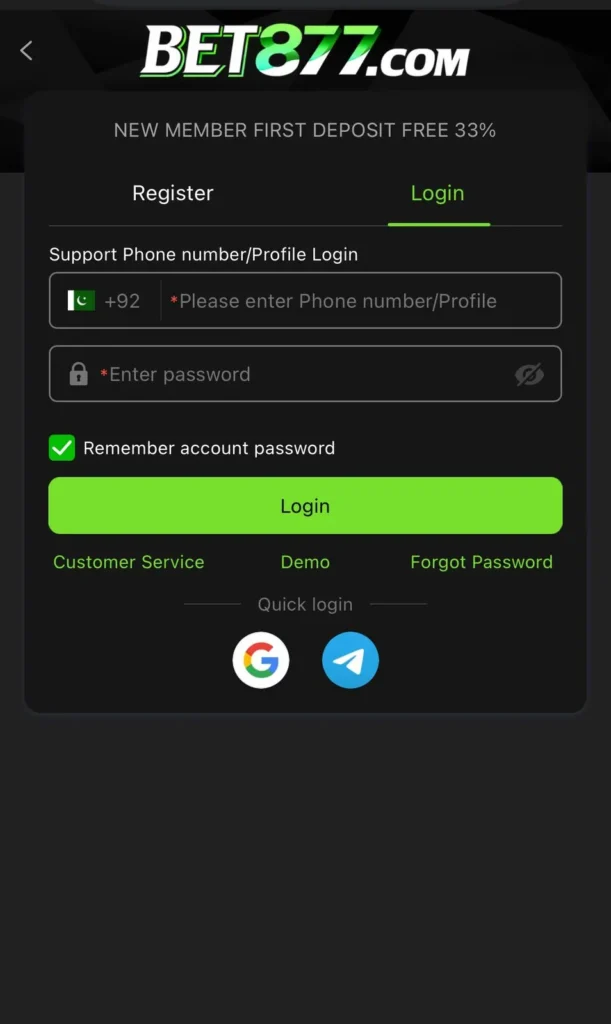Screen dimensions: 611x1024
Task: Quick login with Telegram
Action: (x=350, y=660)
